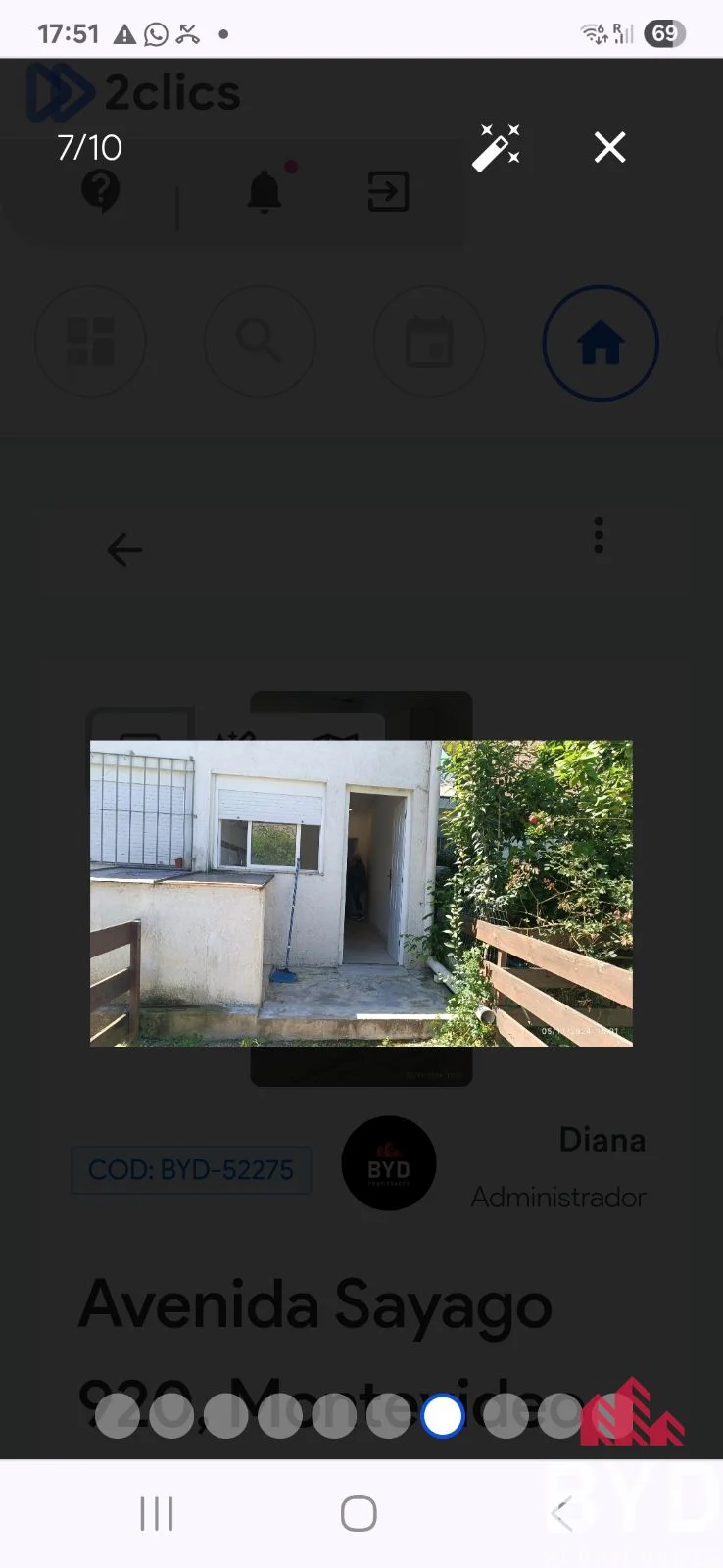Close the photo viewer with the X
723x1568 pixels.
[x=609, y=148]
